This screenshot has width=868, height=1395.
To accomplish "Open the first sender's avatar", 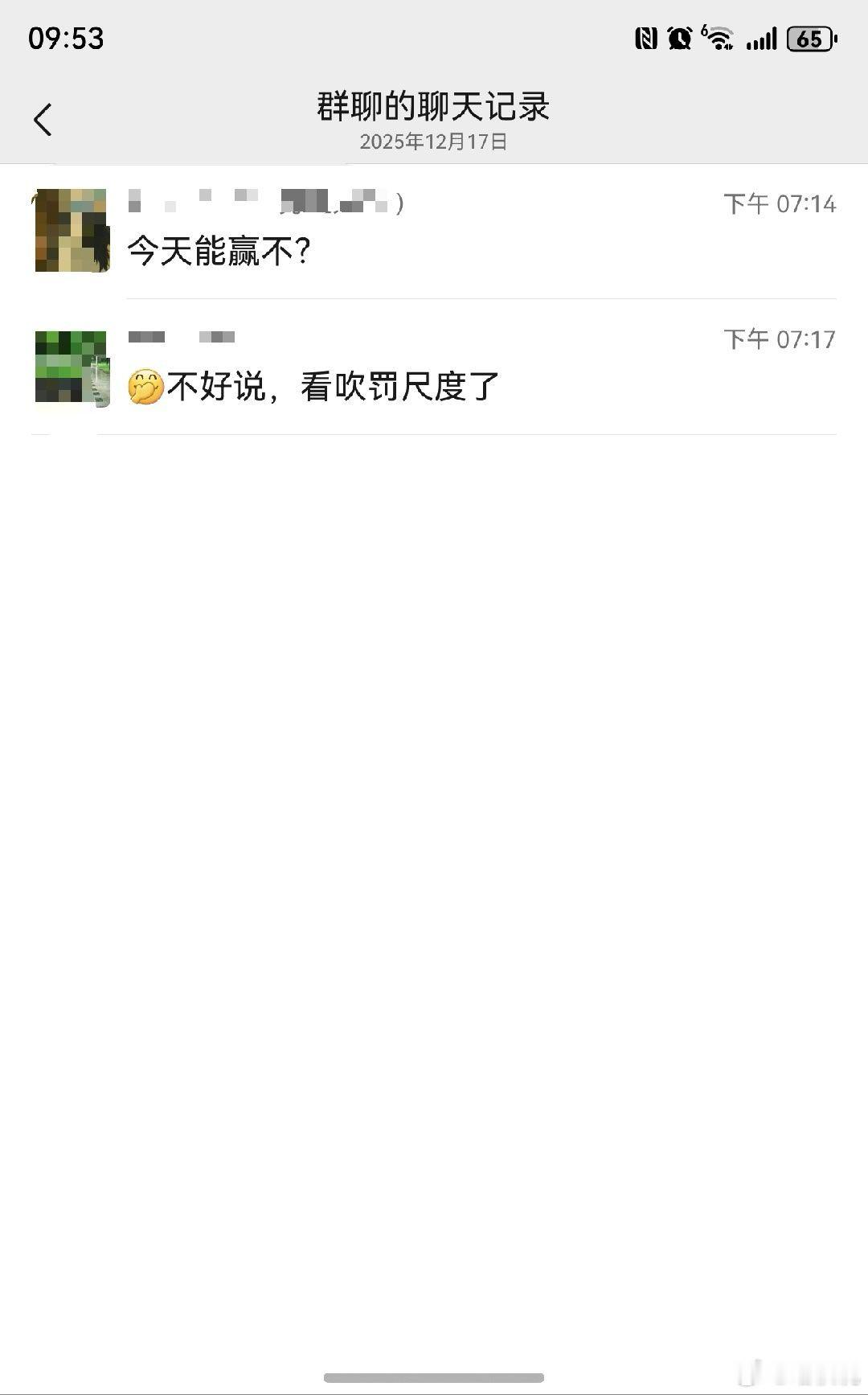I will [x=71, y=229].
